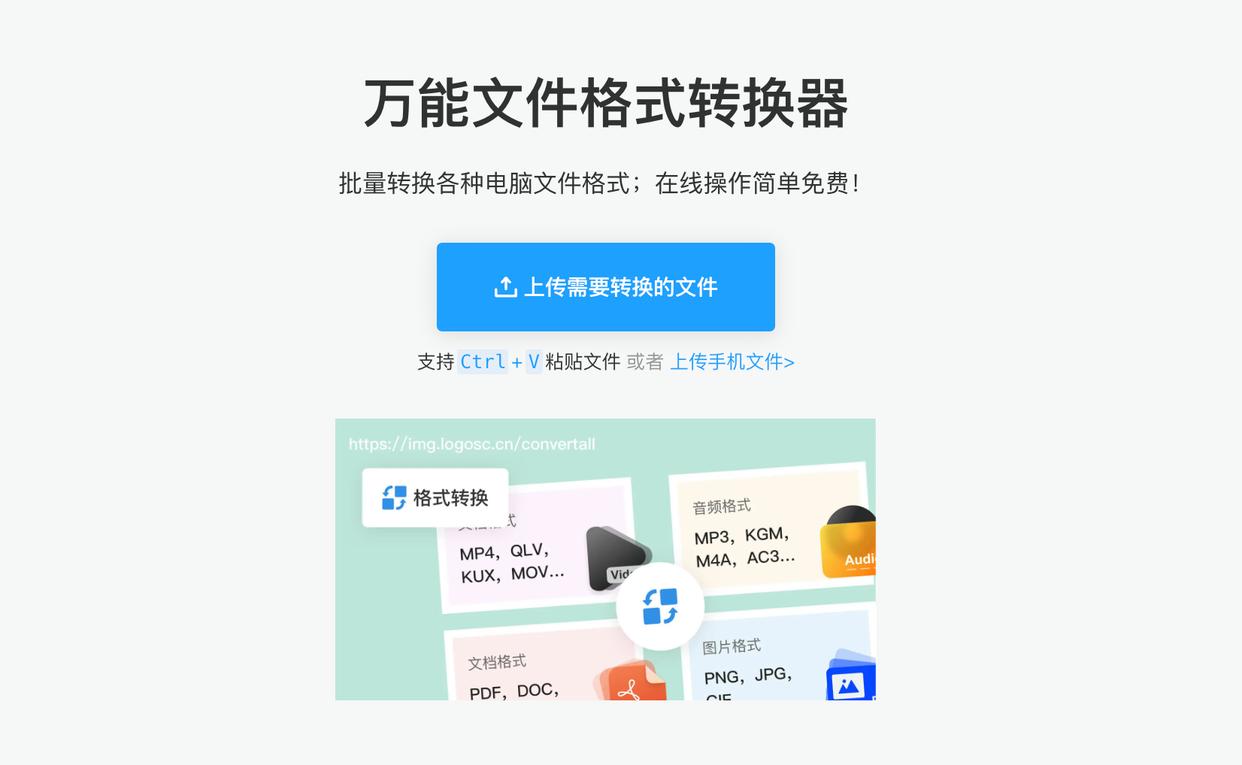Tap the 上传需要转换的文件 upload button

tap(605, 287)
